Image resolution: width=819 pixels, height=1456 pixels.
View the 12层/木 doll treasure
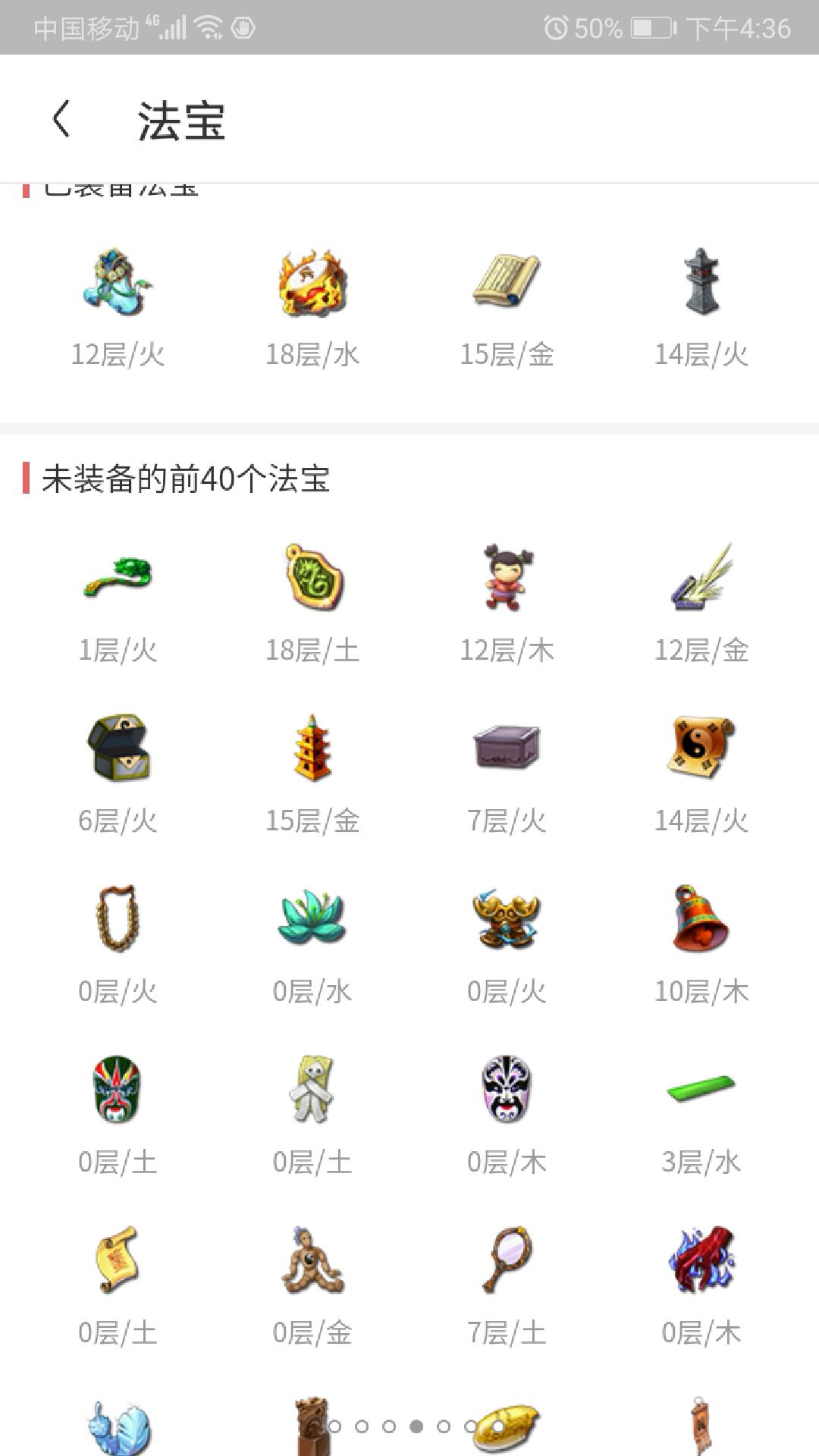[507, 578]
